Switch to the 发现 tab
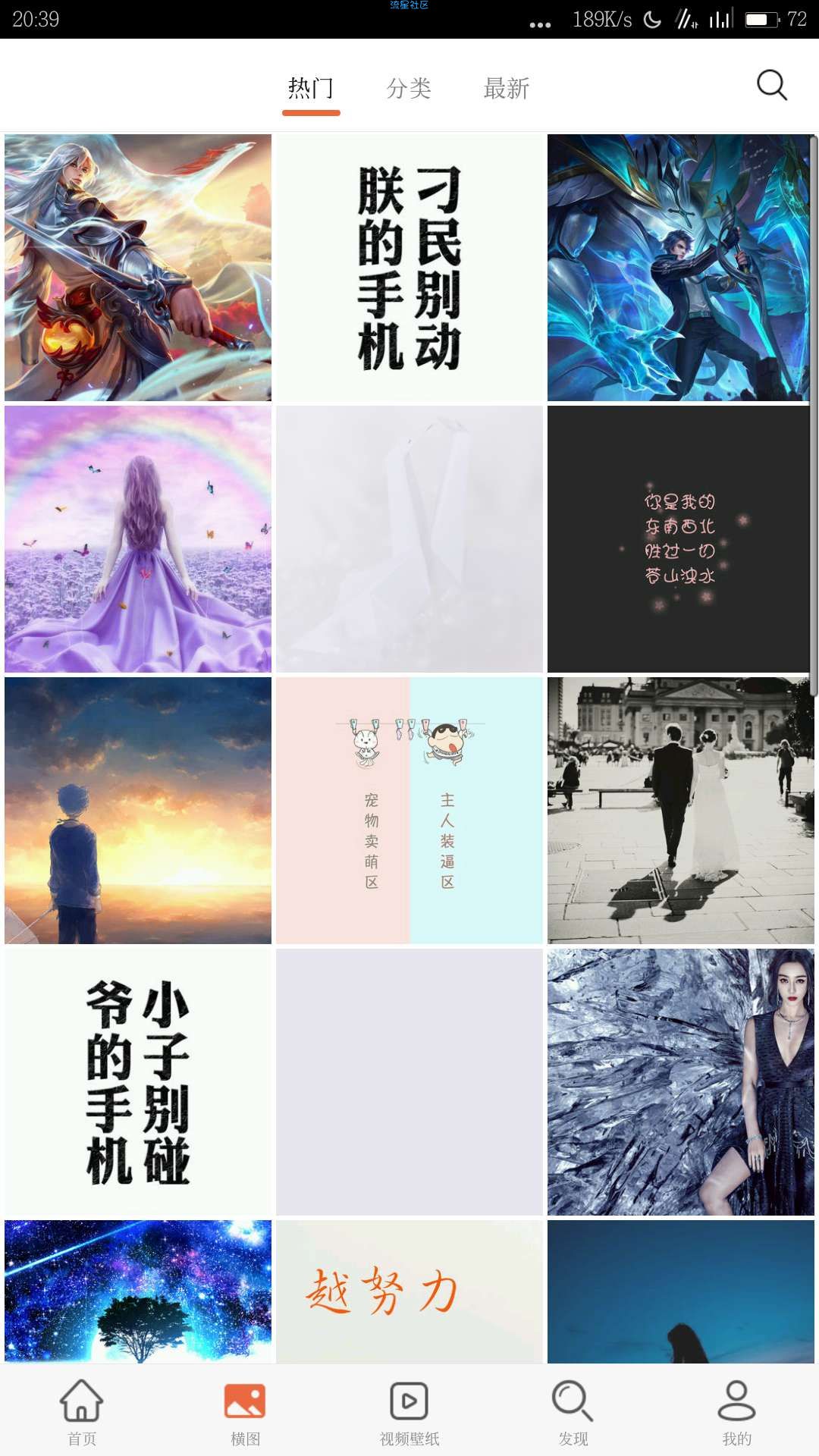 573,1411
